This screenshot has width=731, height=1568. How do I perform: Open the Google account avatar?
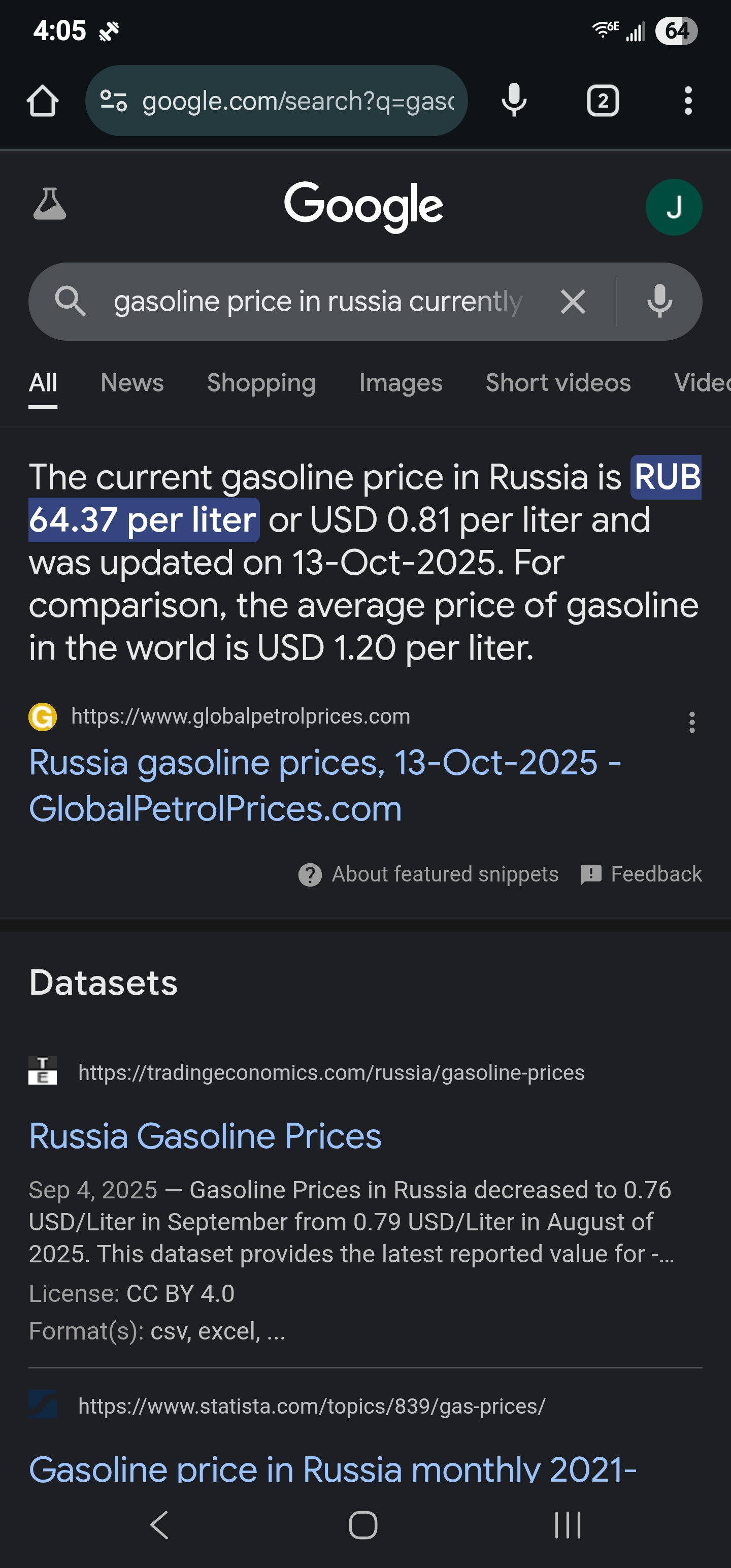(x=673, y=207)
